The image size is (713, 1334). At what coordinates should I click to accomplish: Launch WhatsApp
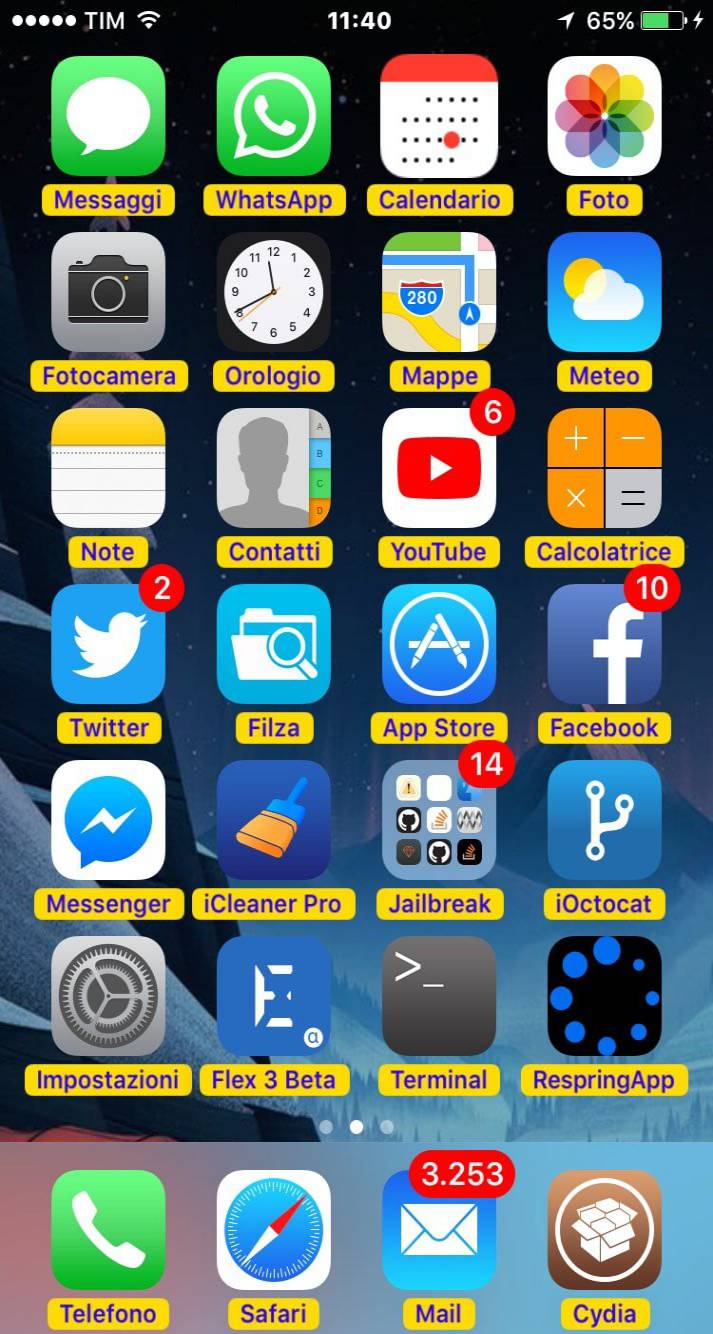click(x=273, y=116)
